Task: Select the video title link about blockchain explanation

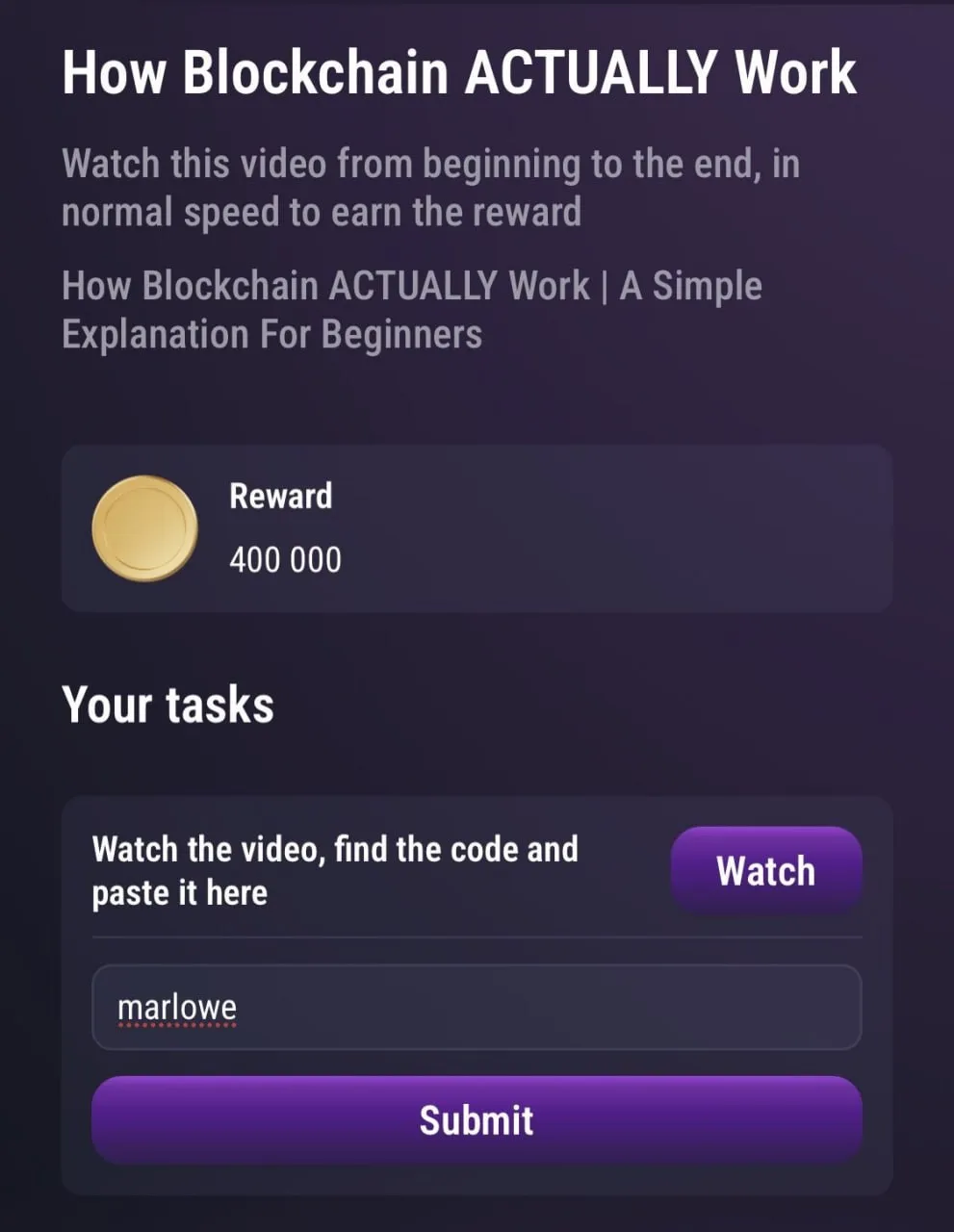Action: [411, 309]
